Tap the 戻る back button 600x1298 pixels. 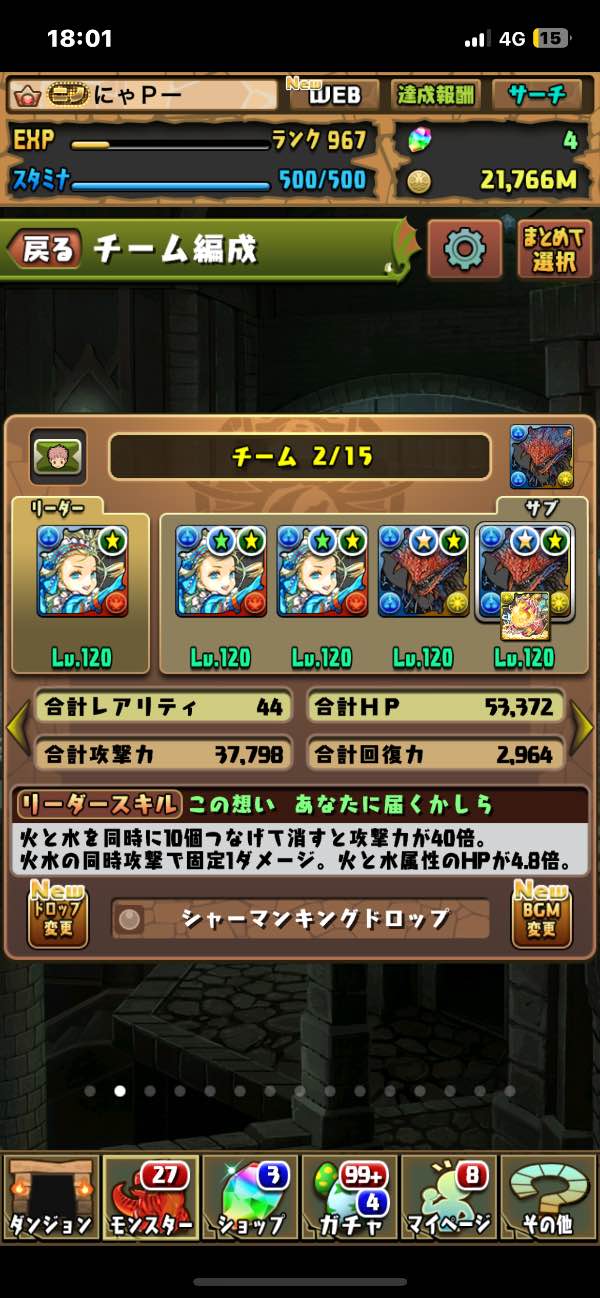tap(47, 249)
